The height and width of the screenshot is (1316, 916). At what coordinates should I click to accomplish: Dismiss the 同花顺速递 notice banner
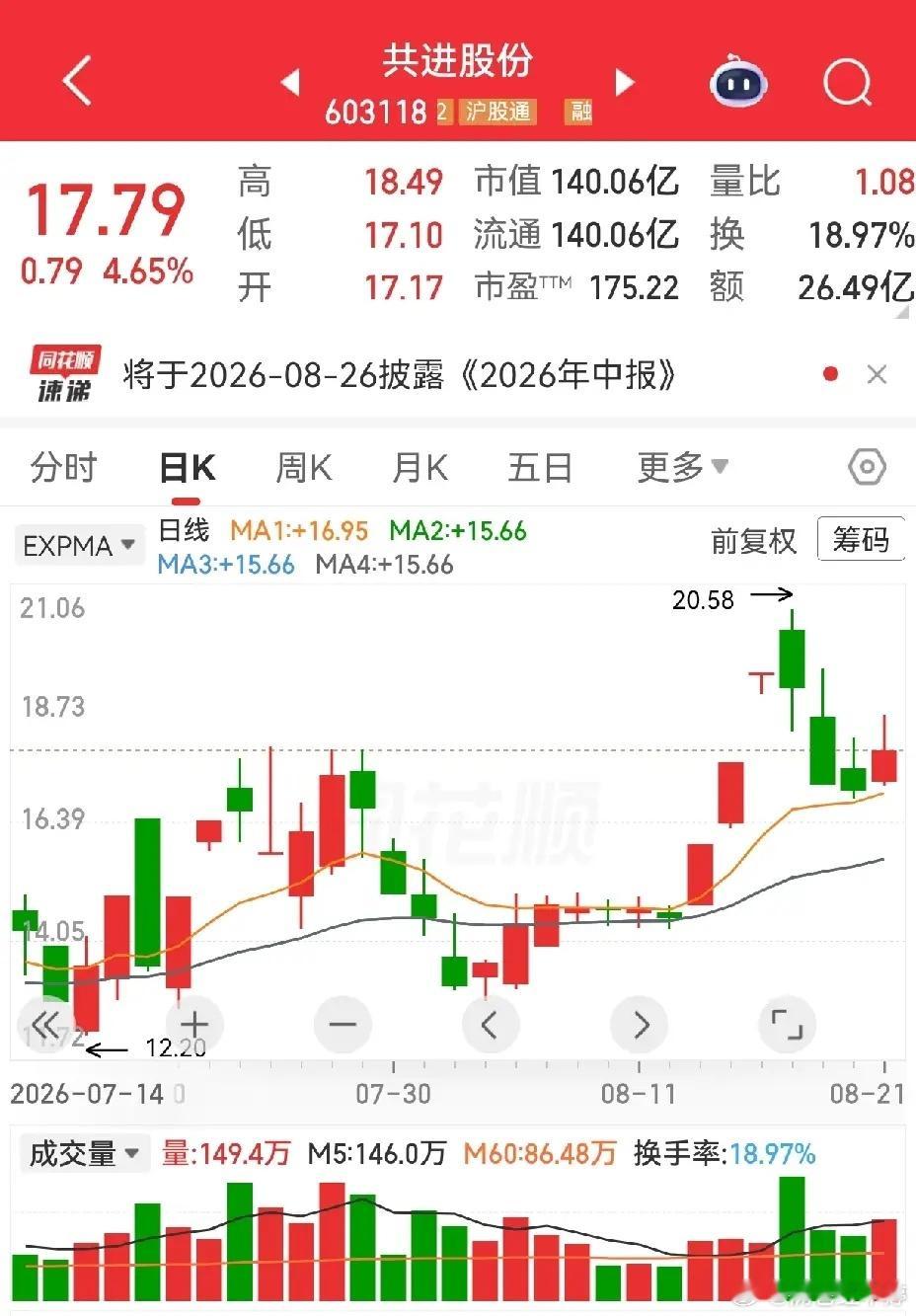[877, 374]
